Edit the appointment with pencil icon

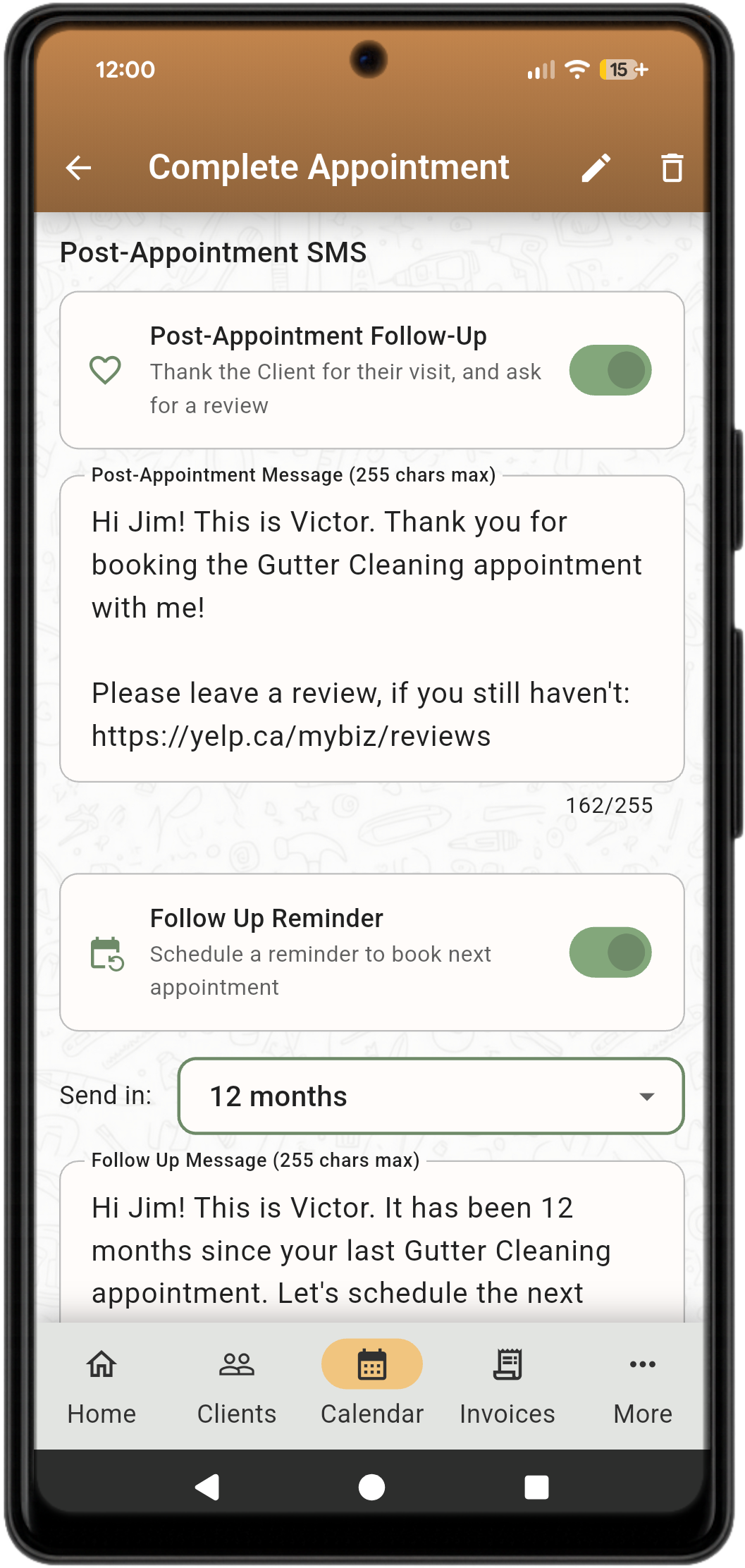596,168
